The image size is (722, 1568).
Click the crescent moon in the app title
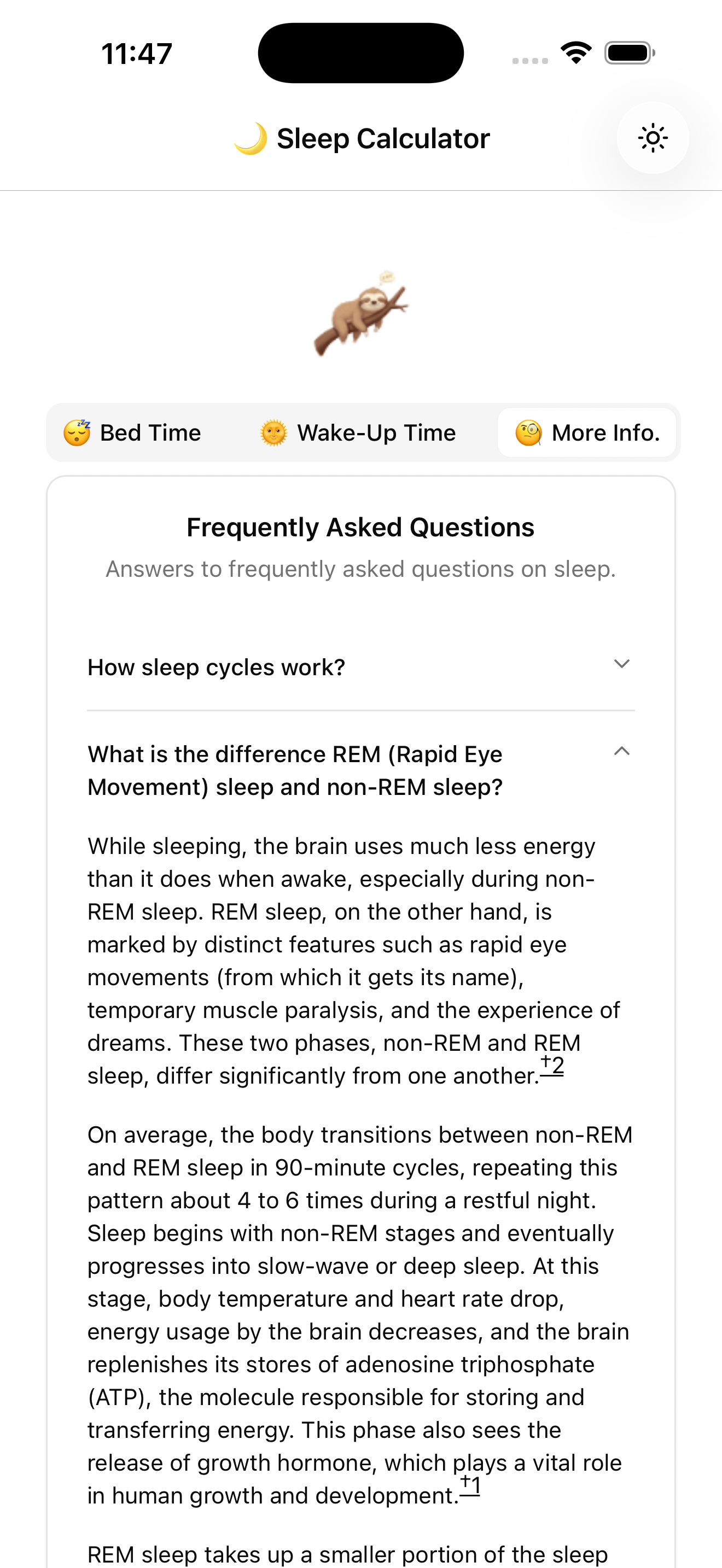[252, 138]
